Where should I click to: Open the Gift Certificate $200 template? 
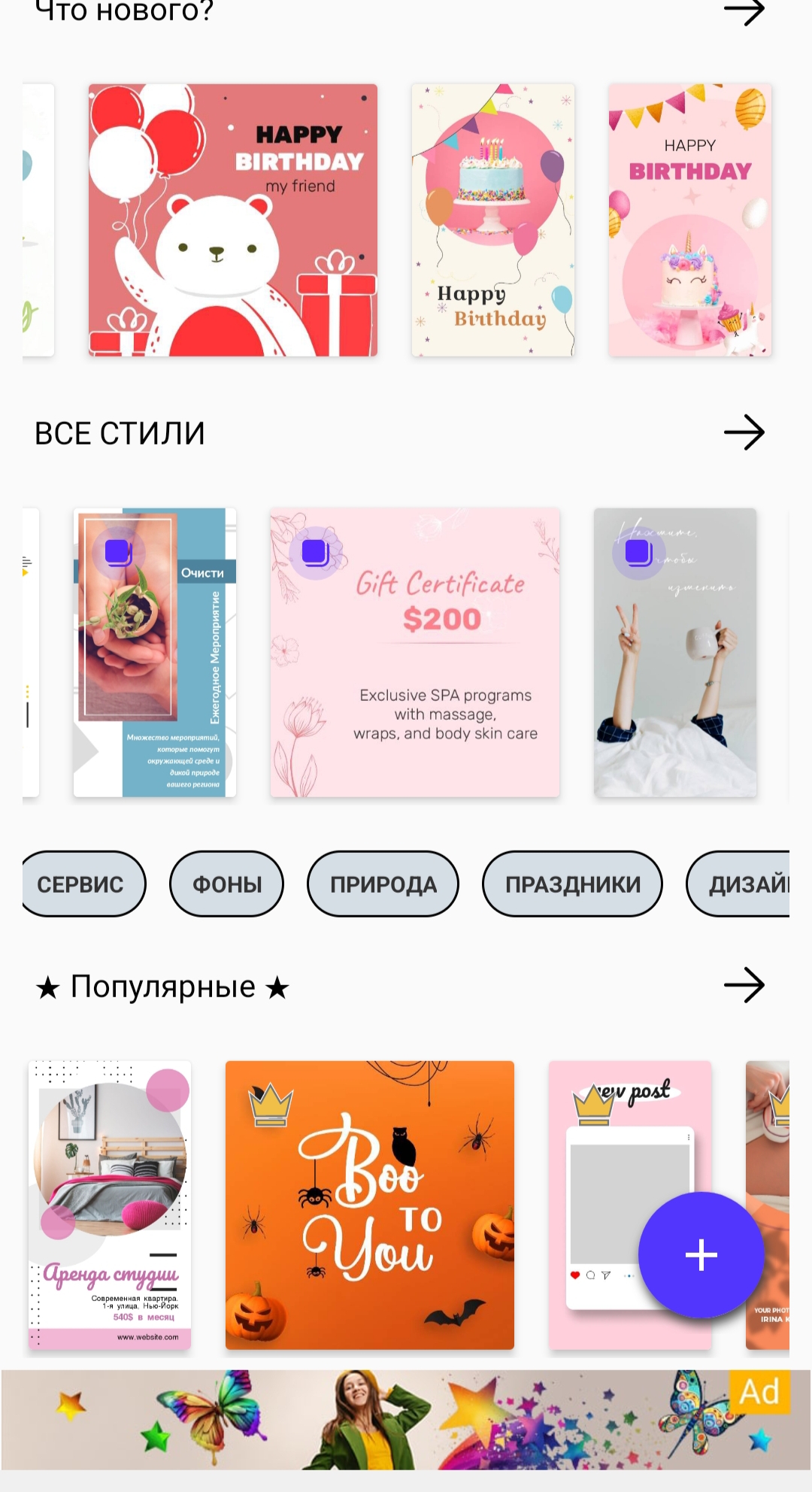415,652
